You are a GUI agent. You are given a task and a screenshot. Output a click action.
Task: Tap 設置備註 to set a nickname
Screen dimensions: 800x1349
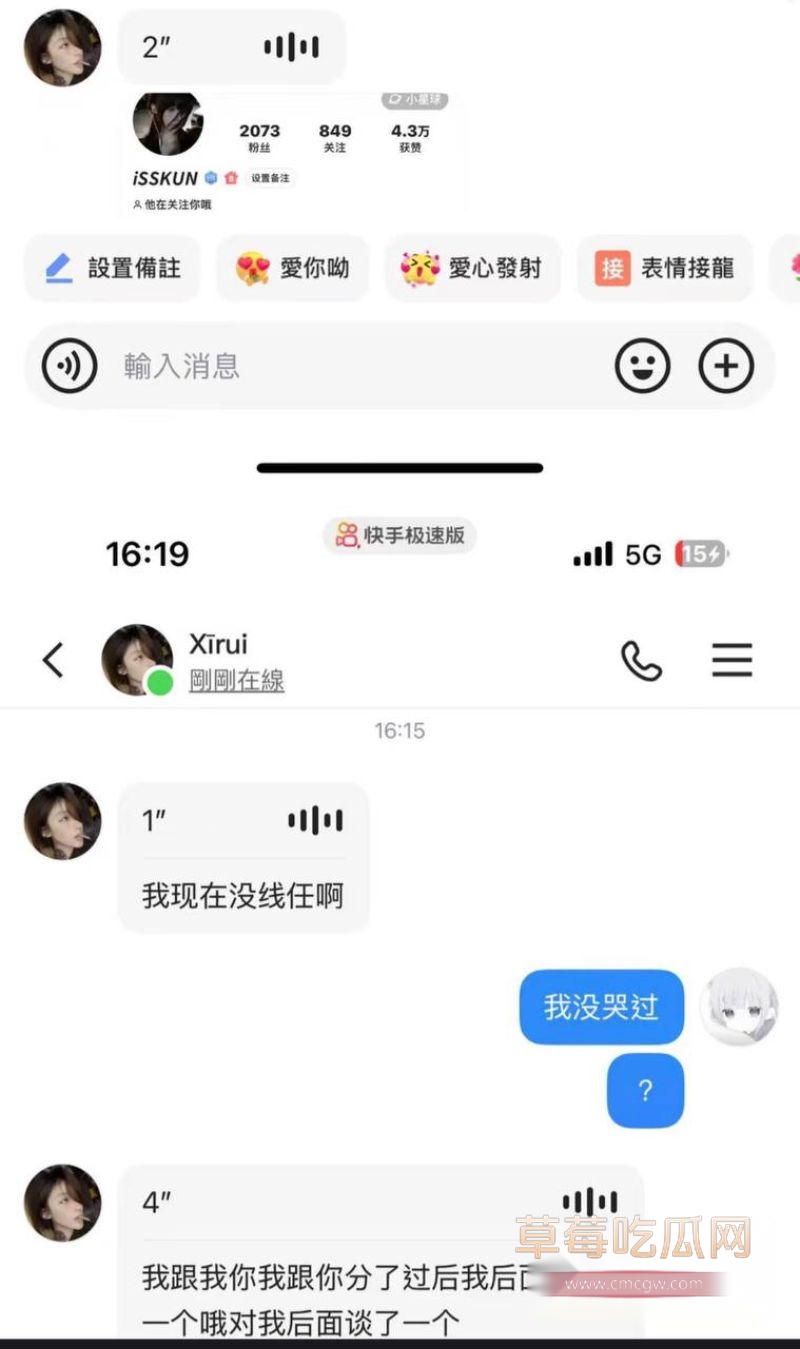pyautogui.click(x=111, y=268)
